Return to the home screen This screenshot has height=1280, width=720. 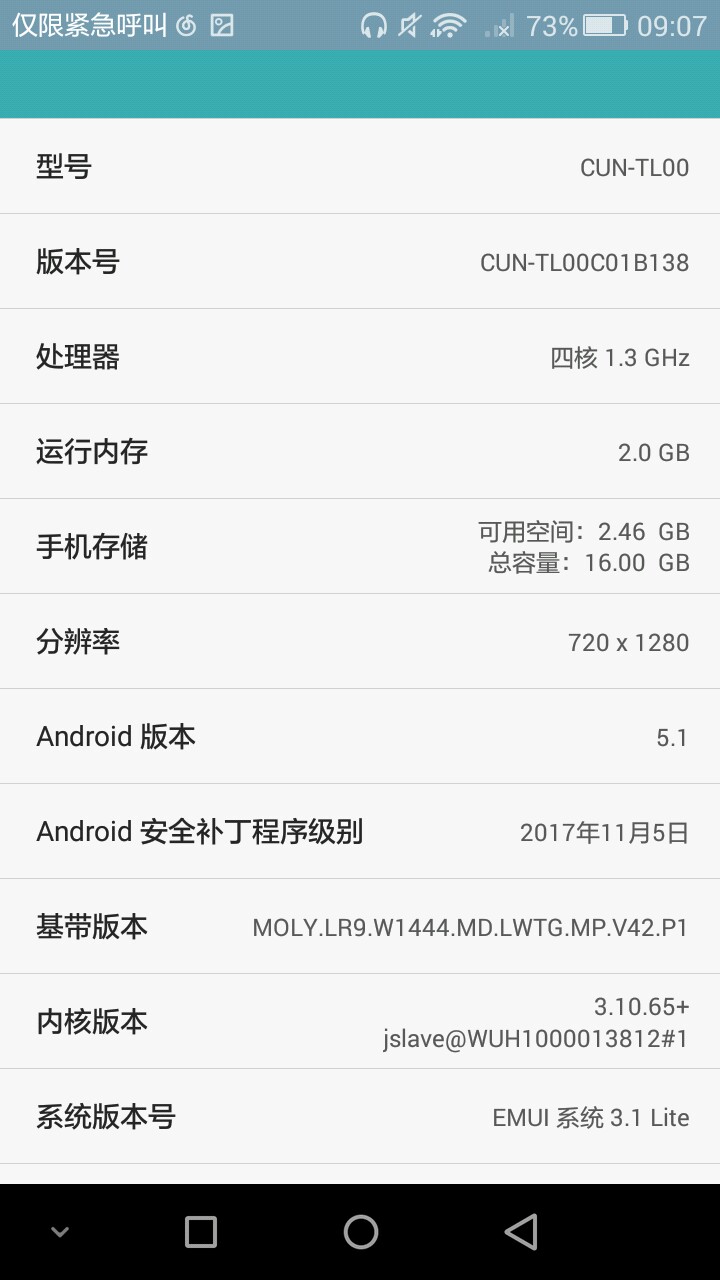[x=361, y=1232]
